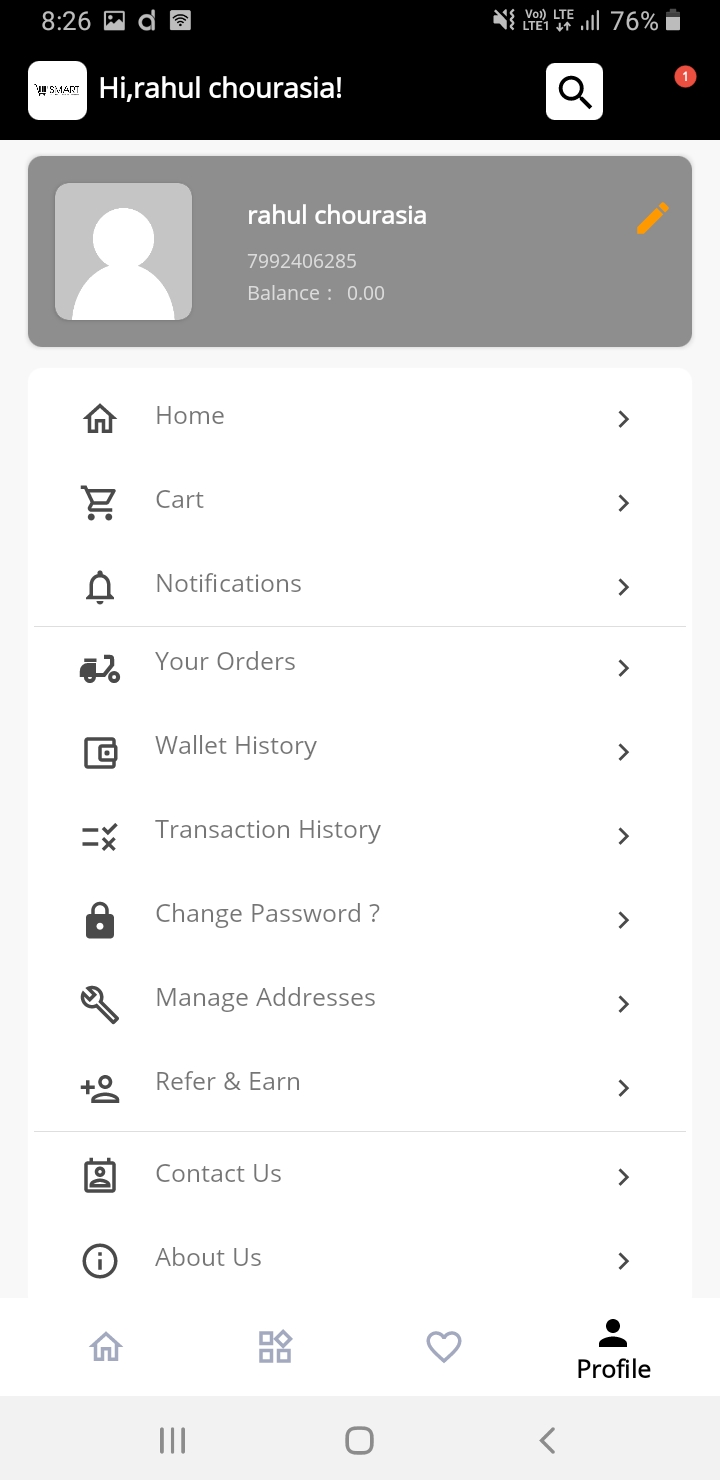Image resolution: width=720 pixels, height=1480 pixels.
Task: Switch to the categories grid tab
Action: (275, 1347)
